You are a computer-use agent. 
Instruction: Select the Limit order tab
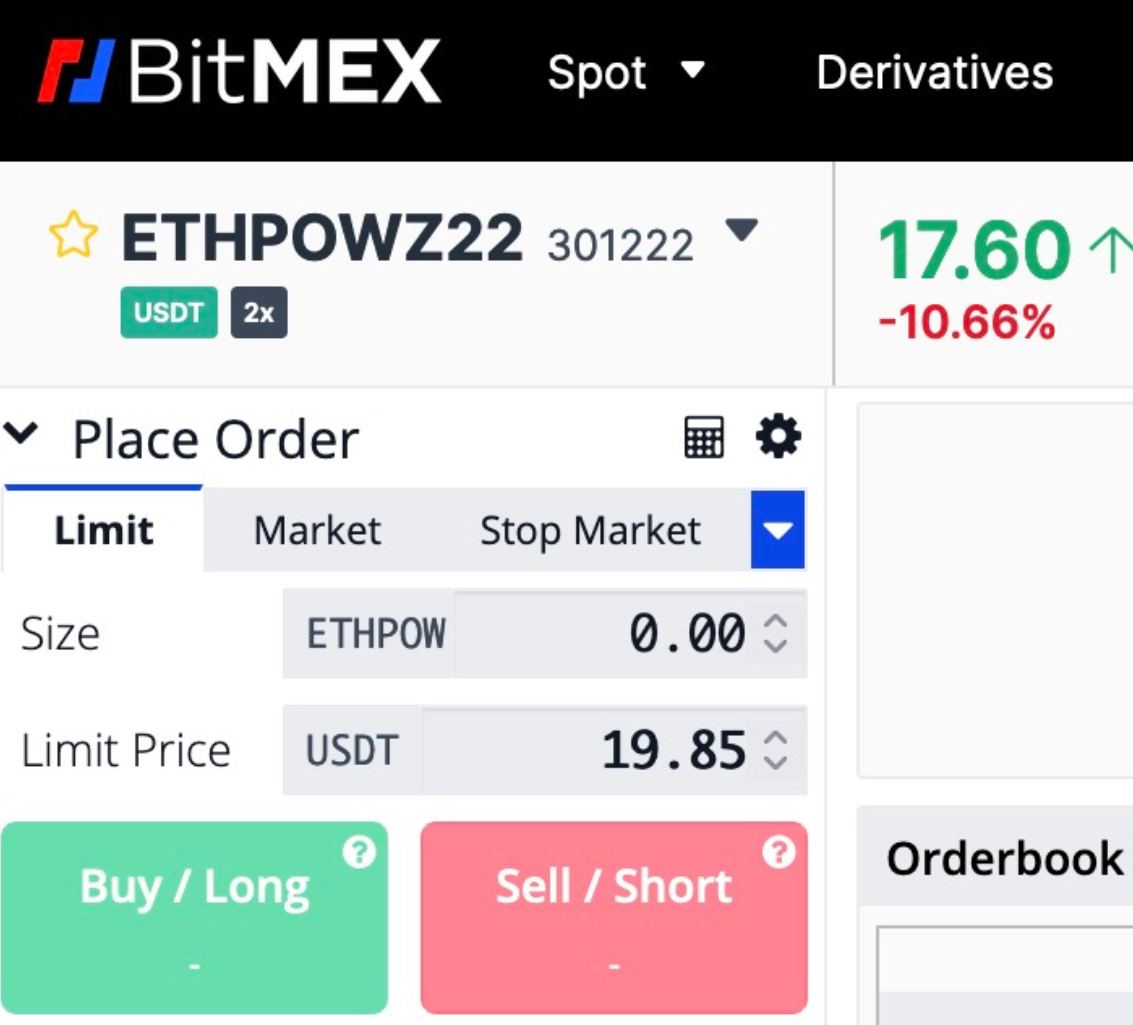pos(104,530)
